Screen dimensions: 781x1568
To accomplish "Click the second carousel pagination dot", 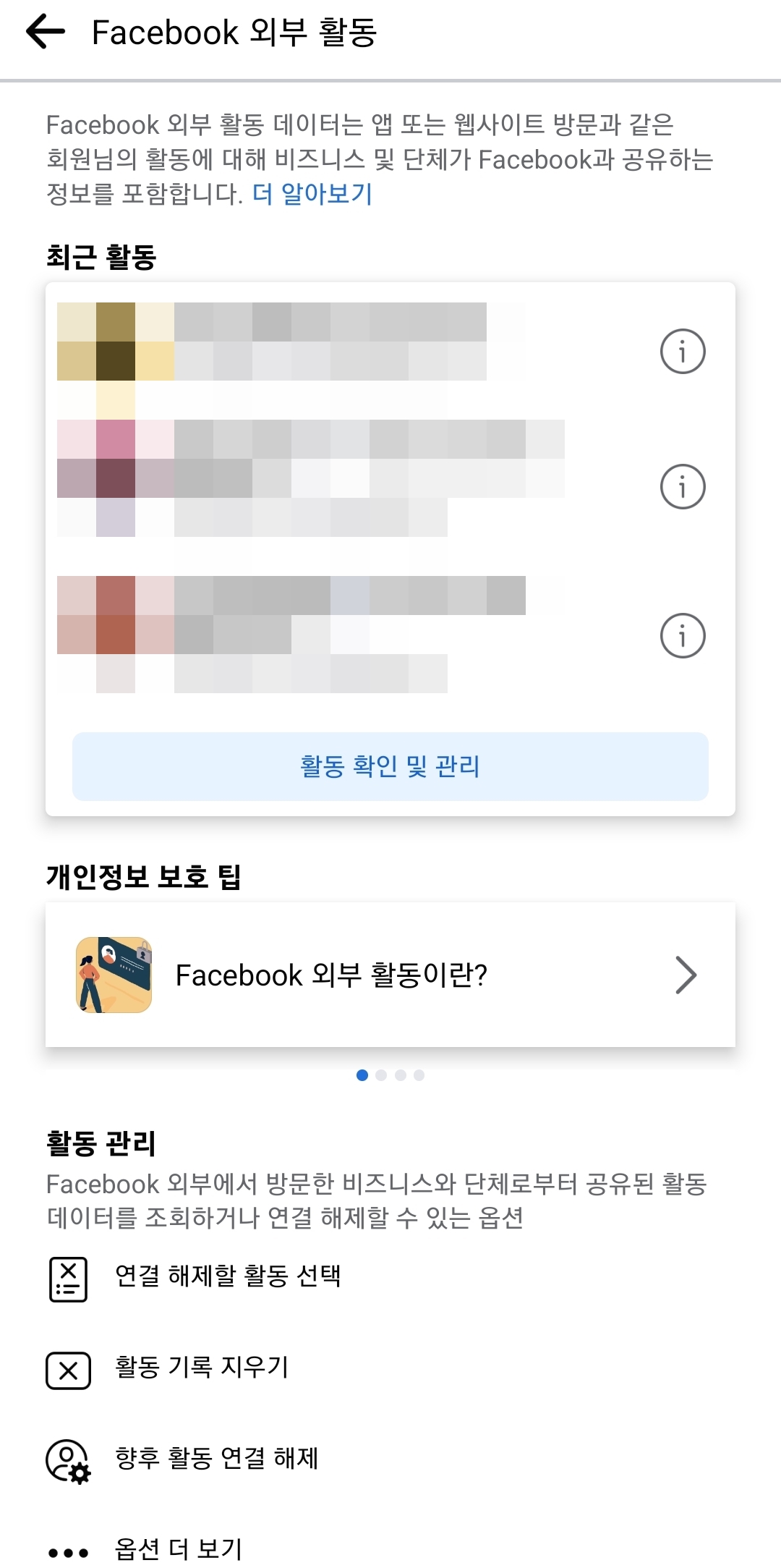I will (381, 1074).
